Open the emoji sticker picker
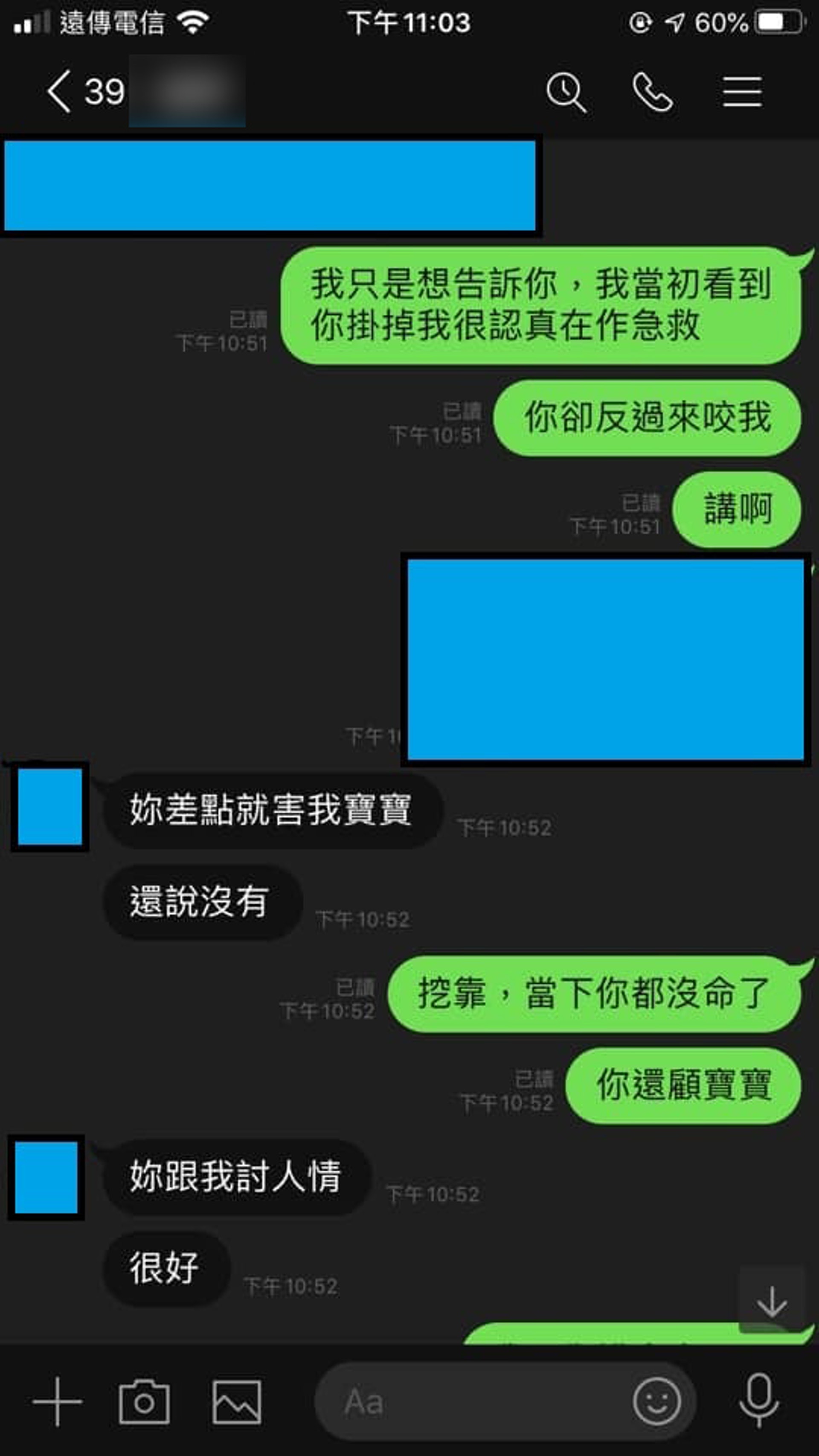819x1456 pixels. coord(657,1401)
